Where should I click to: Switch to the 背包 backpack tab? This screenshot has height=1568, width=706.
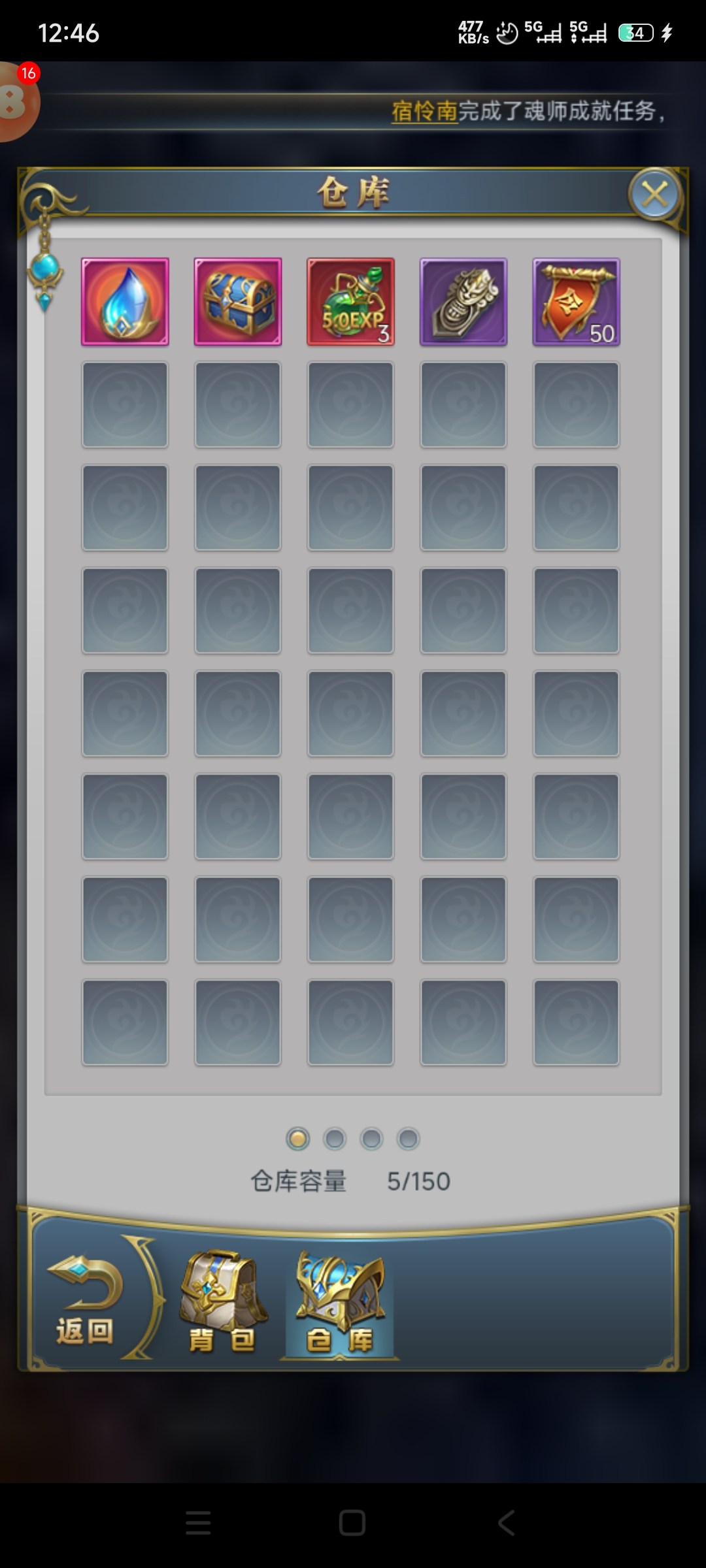point(222,1302)
